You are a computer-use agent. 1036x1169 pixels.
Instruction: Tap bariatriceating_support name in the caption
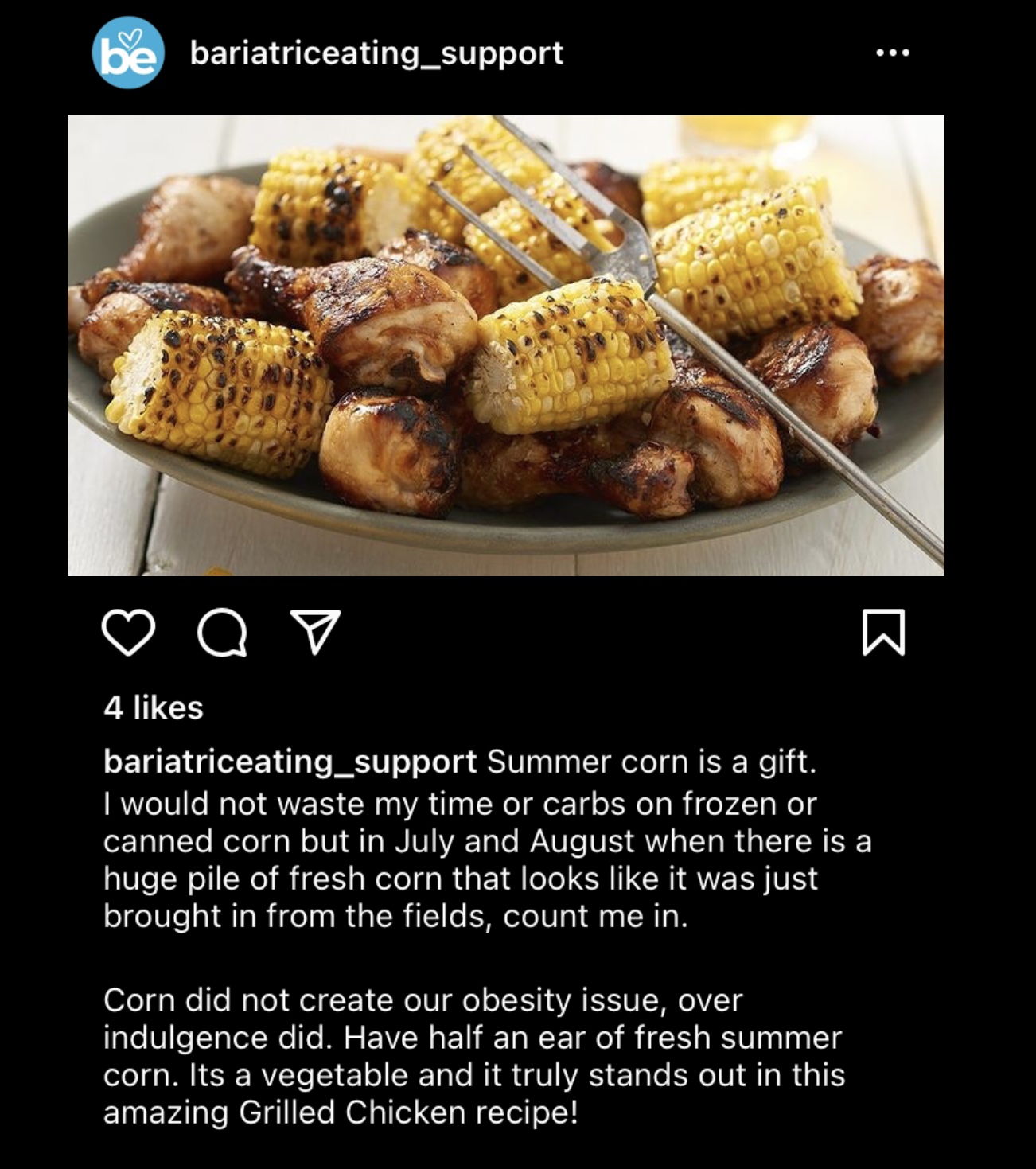[x=290, y=762]
